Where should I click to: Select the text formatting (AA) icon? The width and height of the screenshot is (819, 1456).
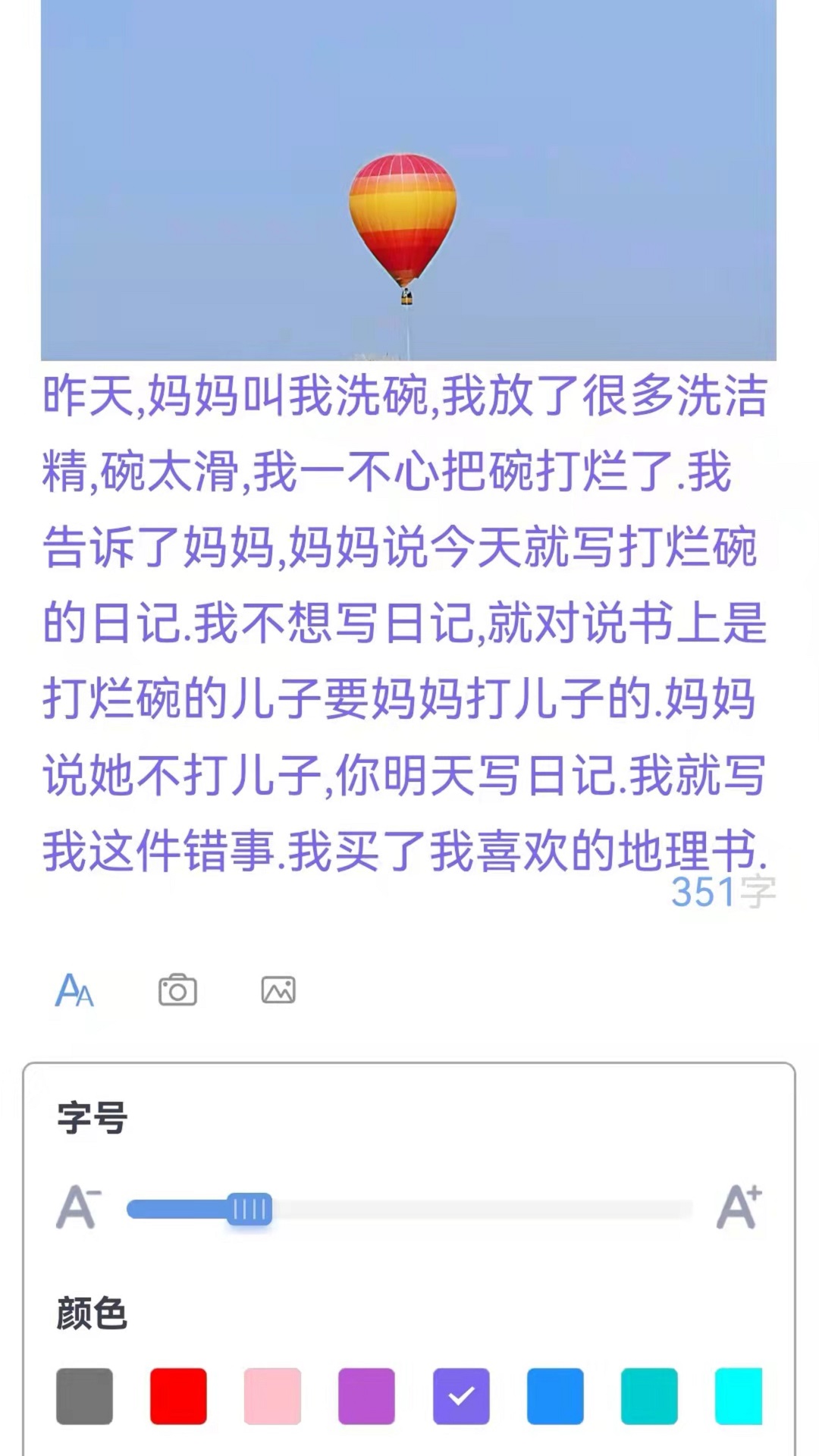(x=74, y=990)
